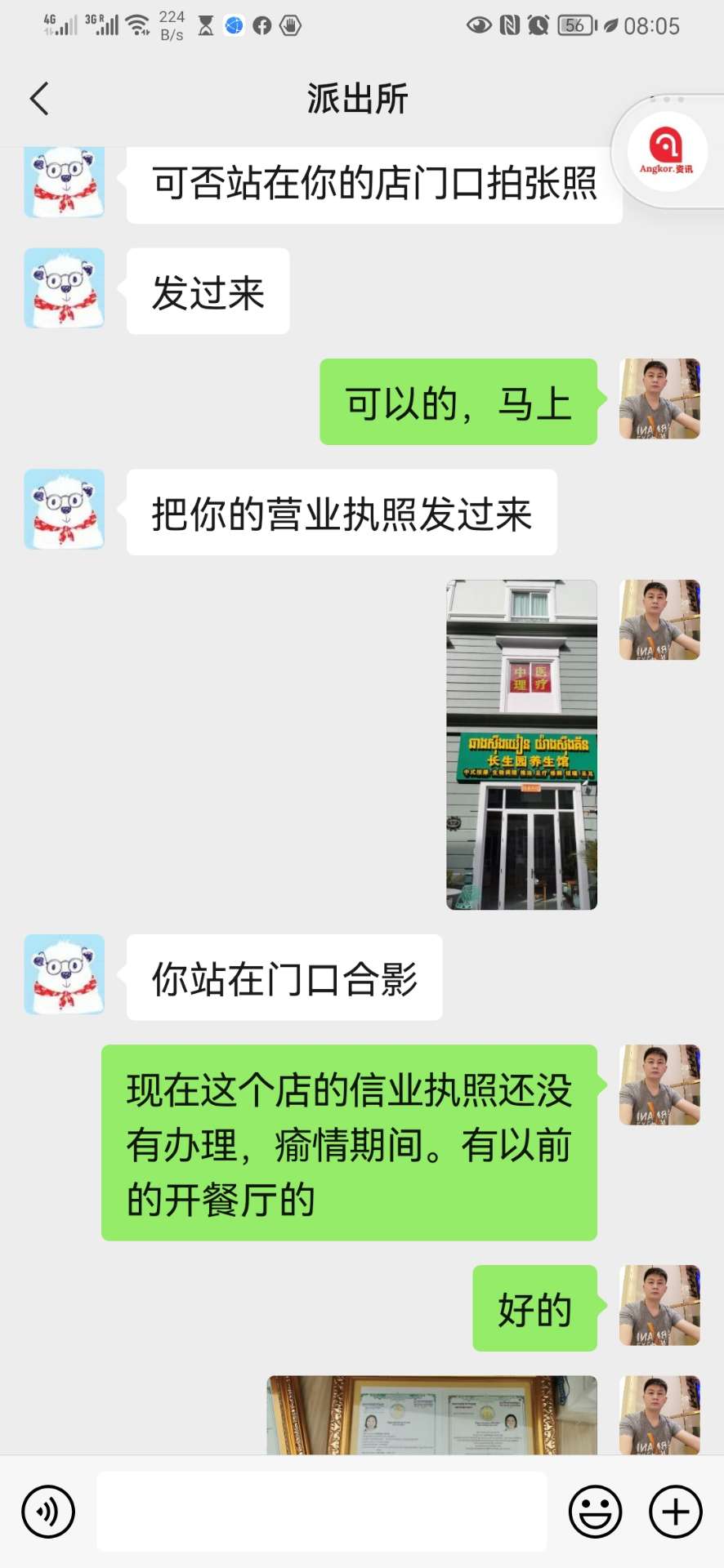This screenshot has height=1568, width=724.
Task: Go back from the 派出所 chat
Action: coord(39,99)
